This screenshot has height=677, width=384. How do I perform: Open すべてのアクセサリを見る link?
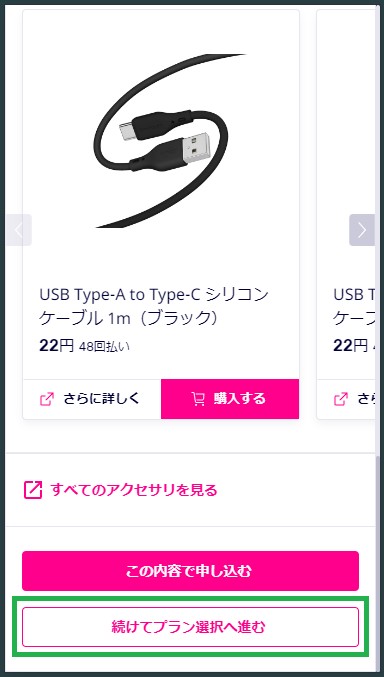pyautogui.click(x=121, y=490)
